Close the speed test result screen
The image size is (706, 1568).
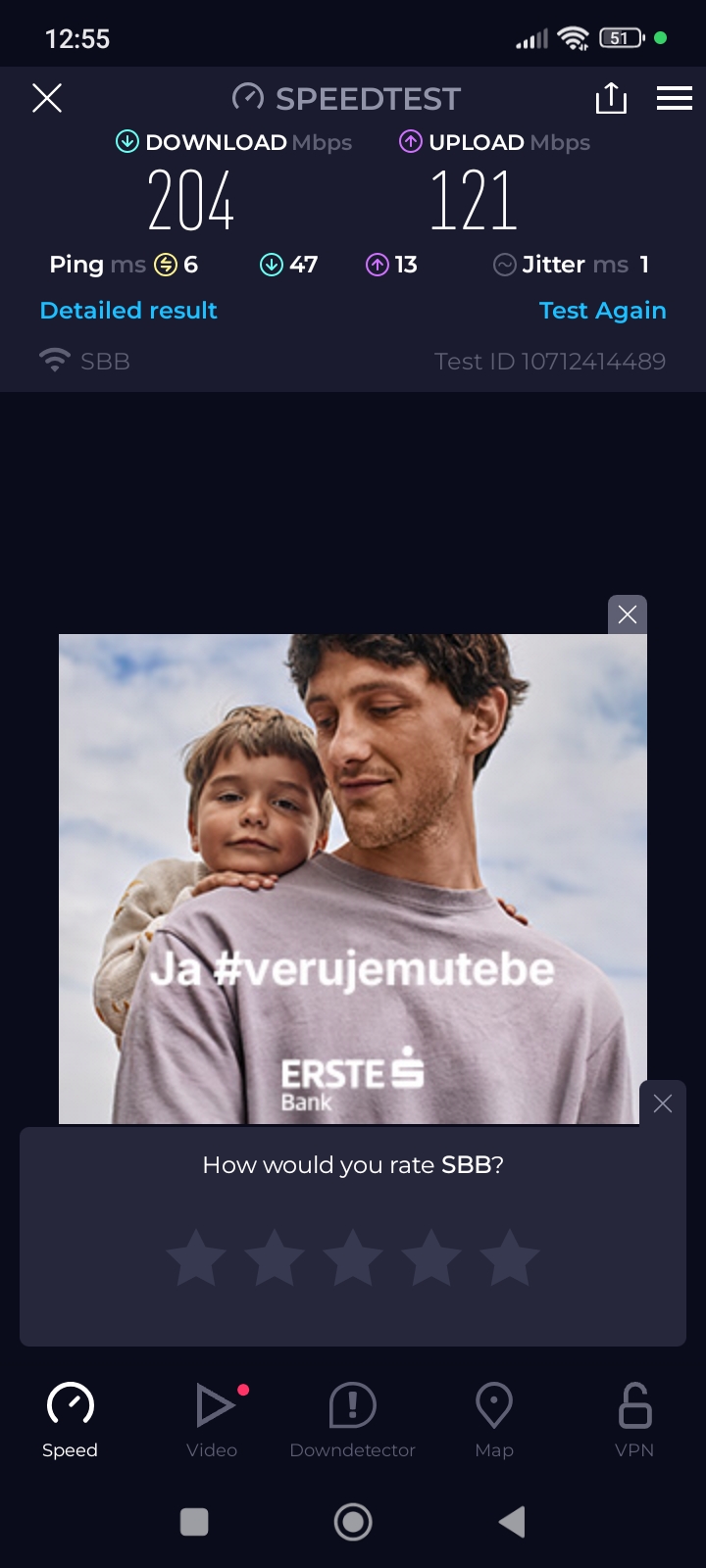point(47,98)
